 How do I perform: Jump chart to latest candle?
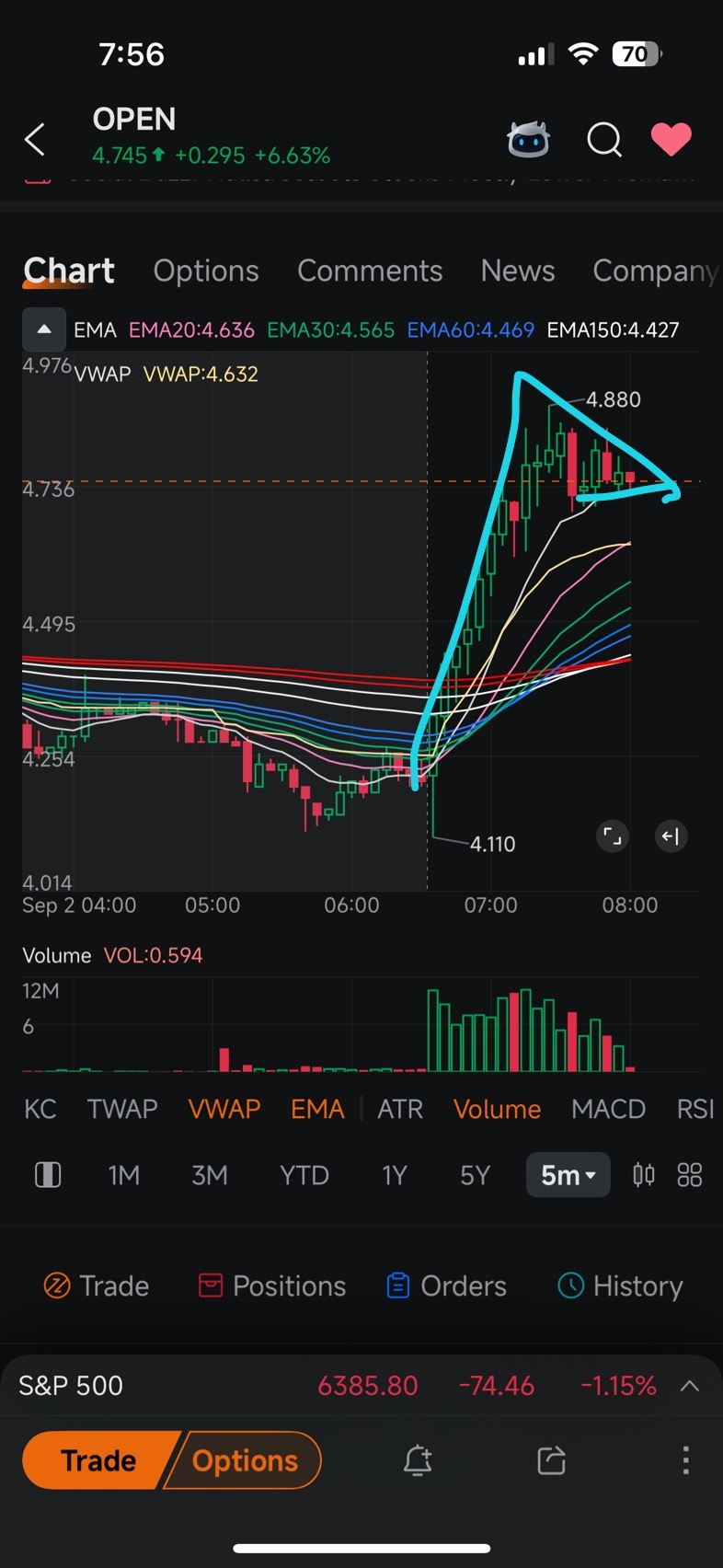[671, 836]
